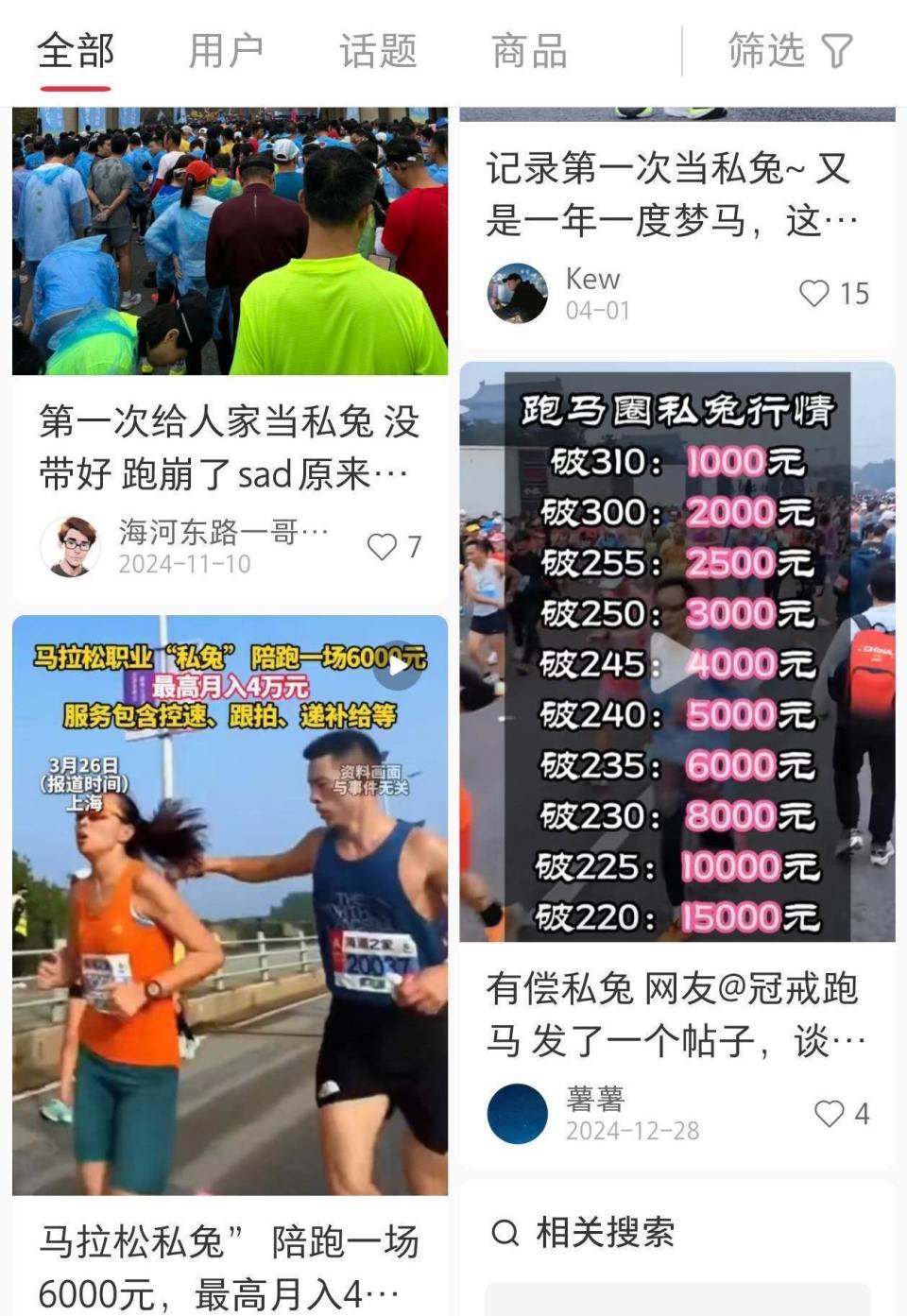Switch to the 商品 tab
The image size is (907, 1316).
[529, 52]
